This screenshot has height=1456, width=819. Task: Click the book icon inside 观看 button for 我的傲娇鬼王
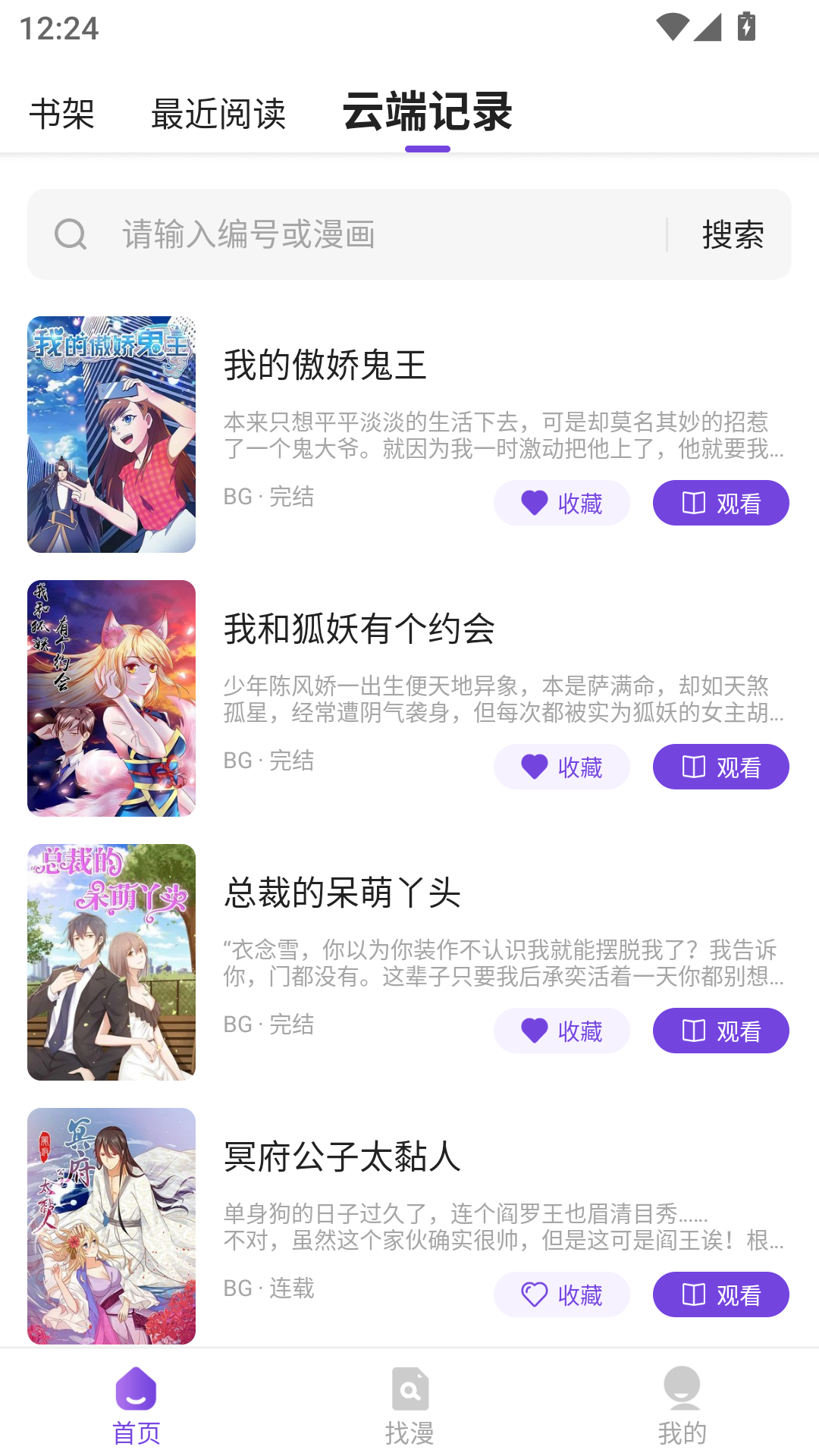click(x=694, y=503)
